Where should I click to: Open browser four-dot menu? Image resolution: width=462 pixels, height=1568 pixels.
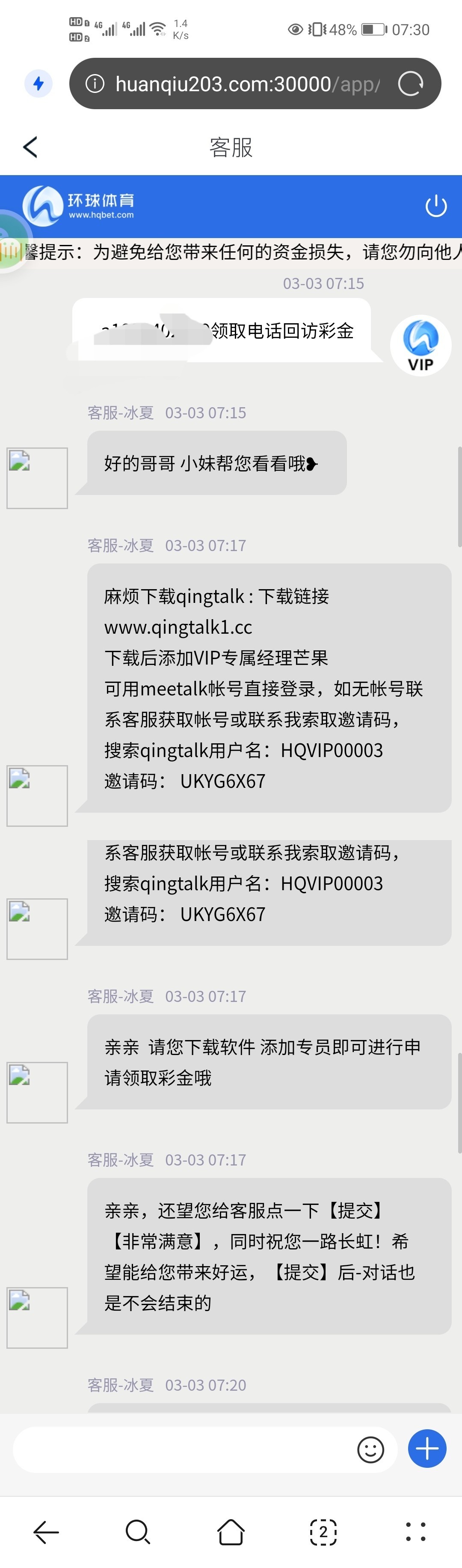[x=416, y=1532]
